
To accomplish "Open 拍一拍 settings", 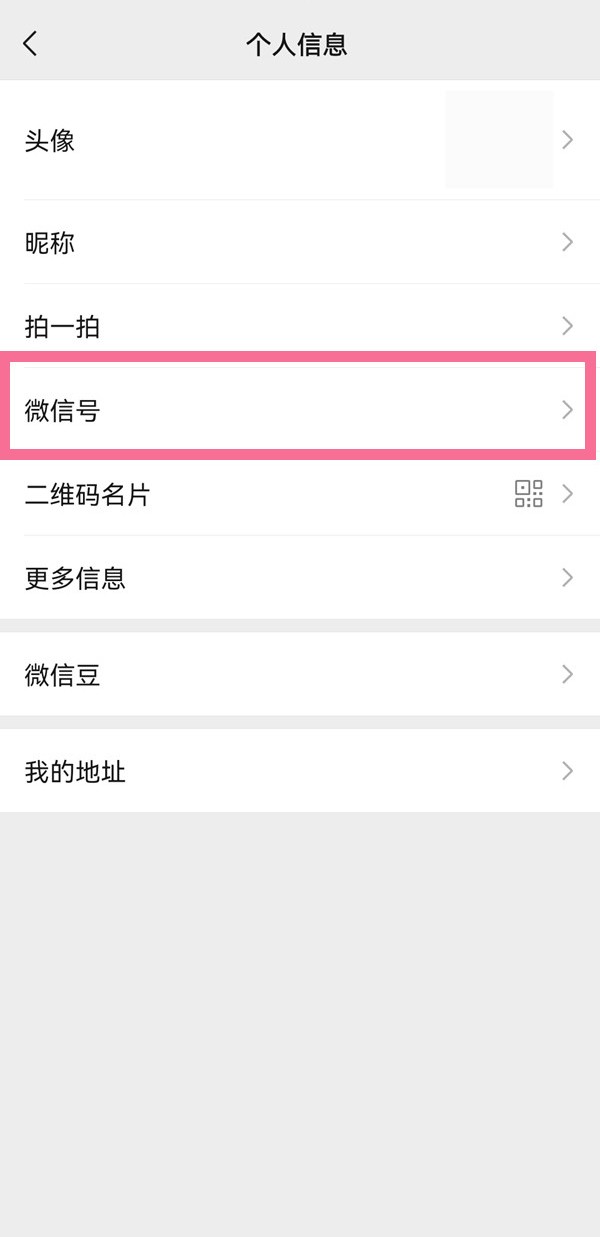I will [x=300, y=326].
